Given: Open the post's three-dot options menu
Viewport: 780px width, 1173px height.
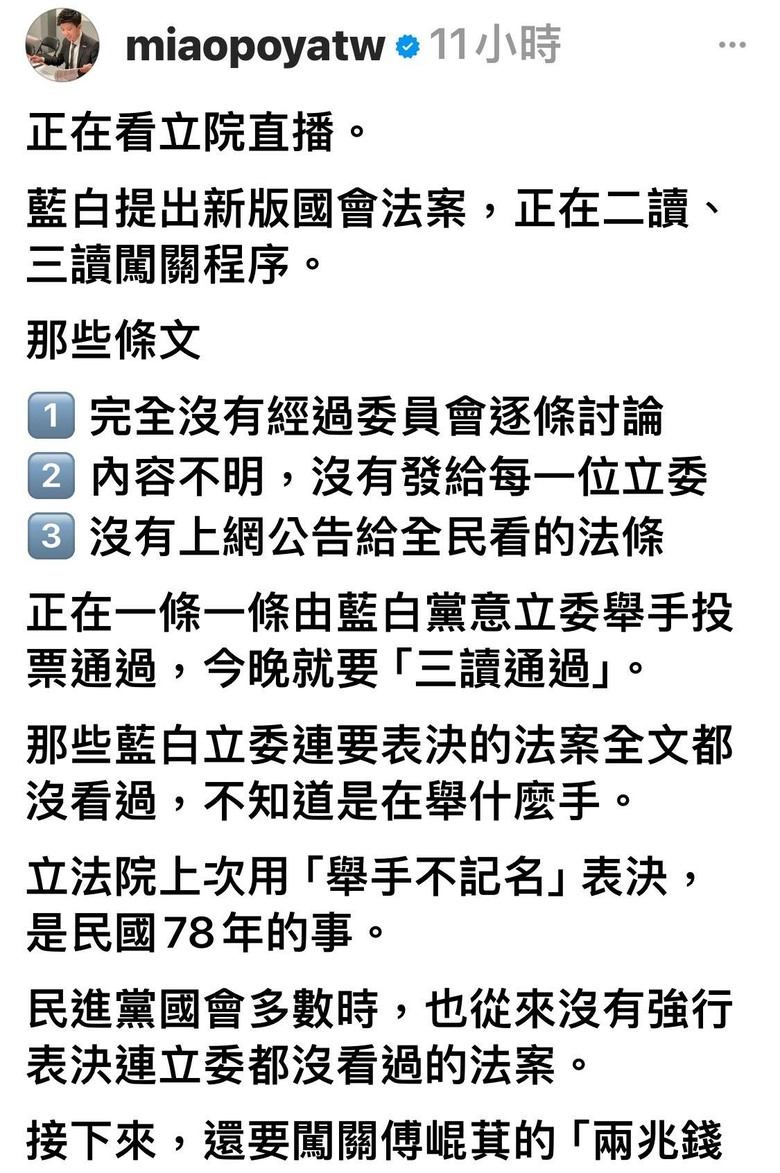Looking at the screenshot, I should pyautogui.click(x=731, y=45).
